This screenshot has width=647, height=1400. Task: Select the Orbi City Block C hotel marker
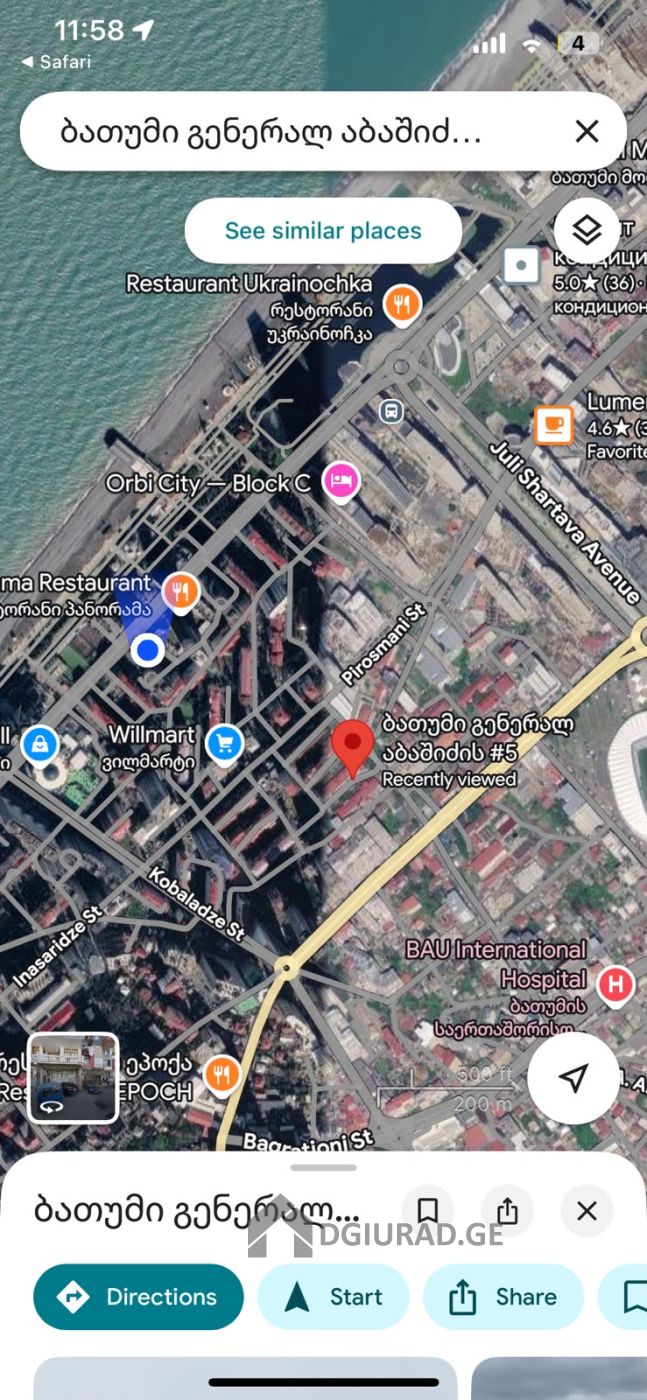(x=341, y=482)
